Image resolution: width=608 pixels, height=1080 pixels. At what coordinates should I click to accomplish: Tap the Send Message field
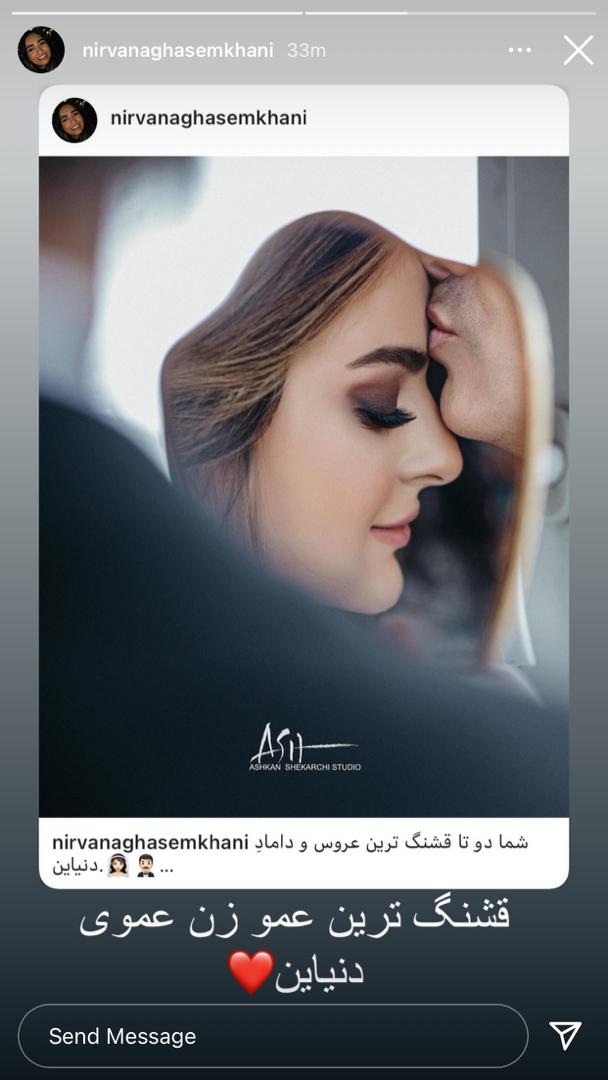point(272,1036)
